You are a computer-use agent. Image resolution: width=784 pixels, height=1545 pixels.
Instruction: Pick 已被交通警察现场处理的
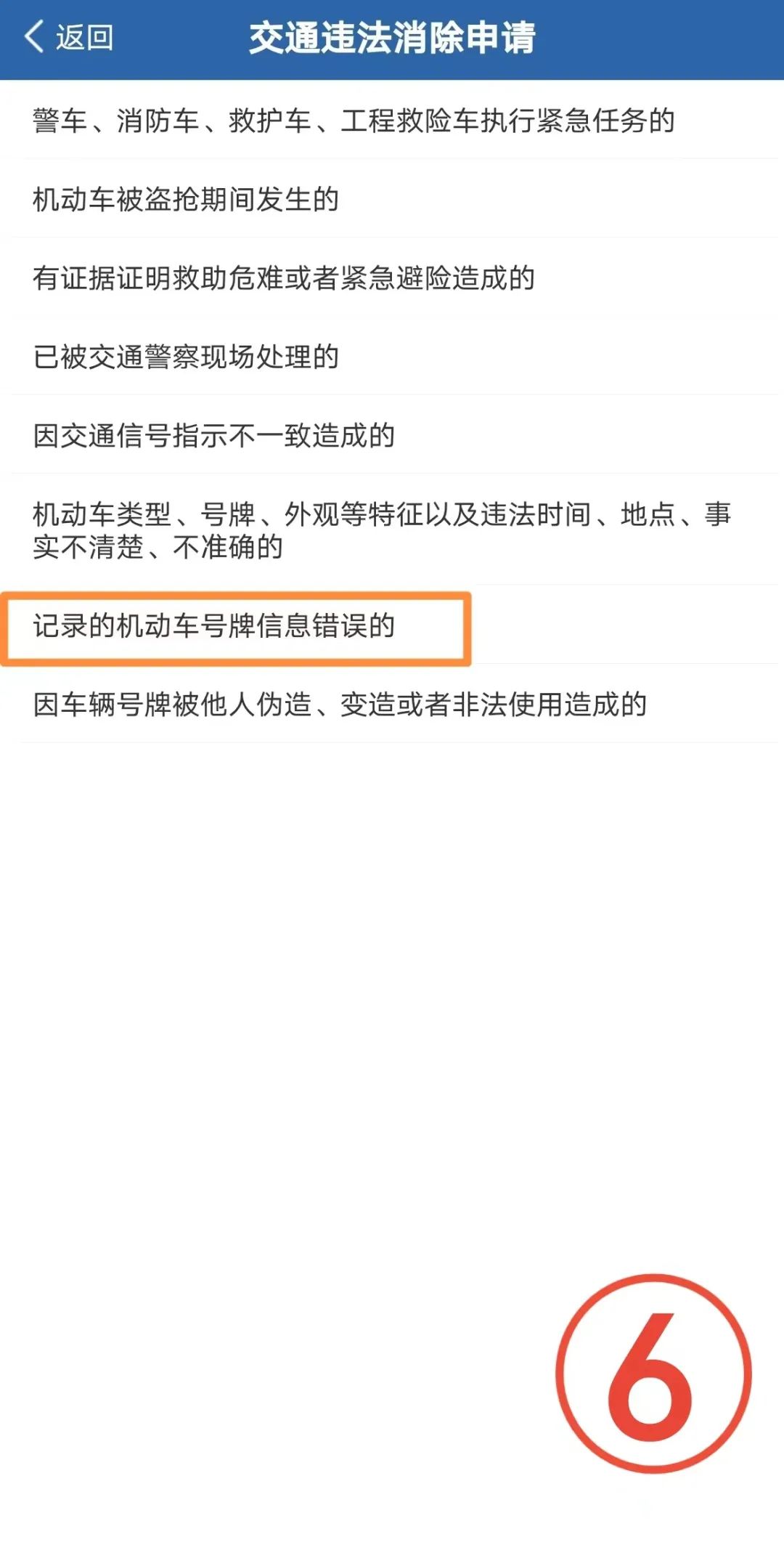186,357
